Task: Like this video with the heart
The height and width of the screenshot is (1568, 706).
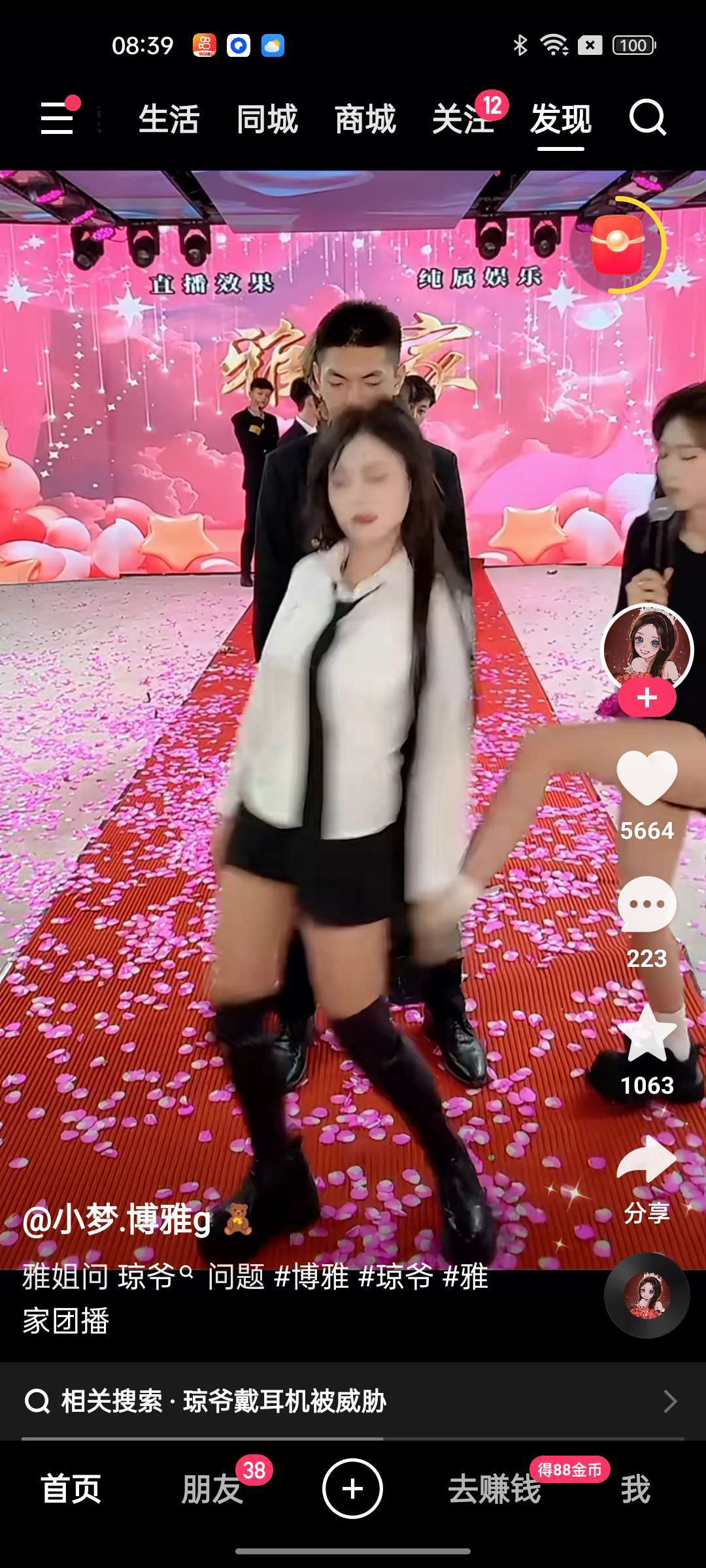Action: [x=647, y=777]
